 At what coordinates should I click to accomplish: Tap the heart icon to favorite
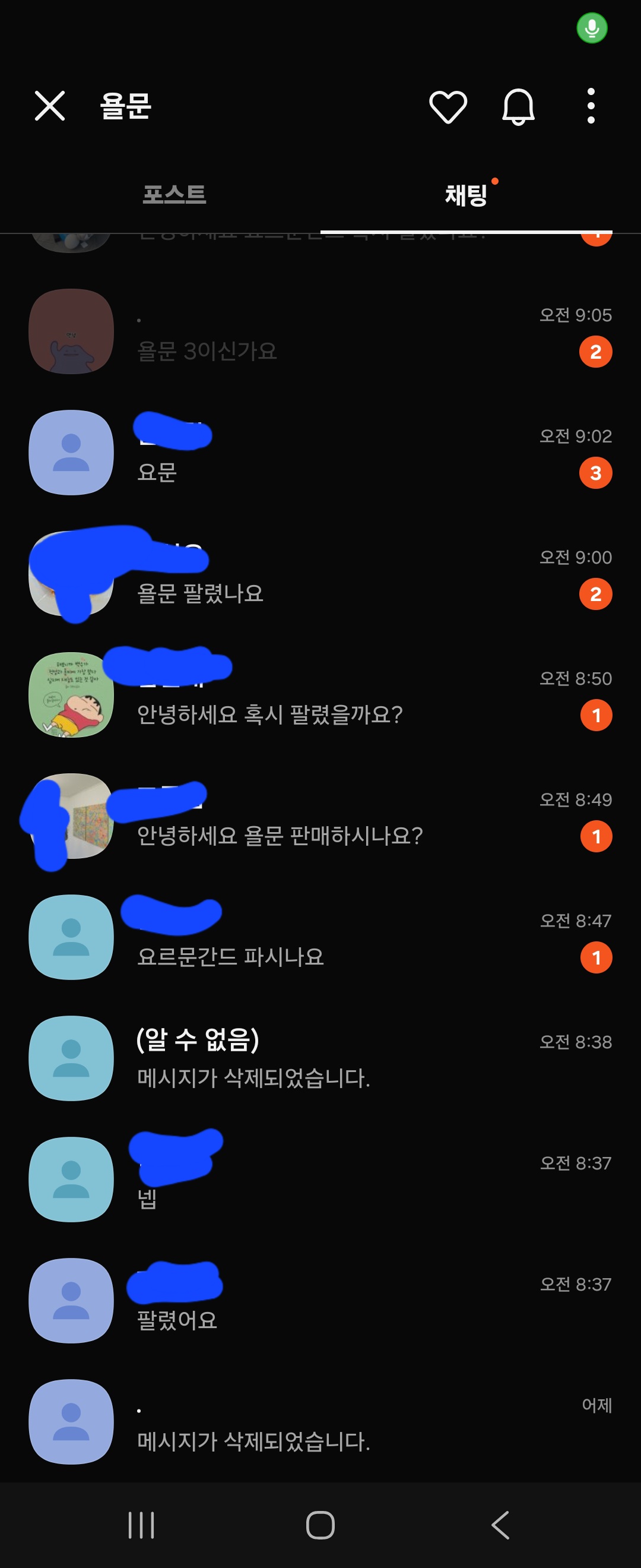coord(448,106)
